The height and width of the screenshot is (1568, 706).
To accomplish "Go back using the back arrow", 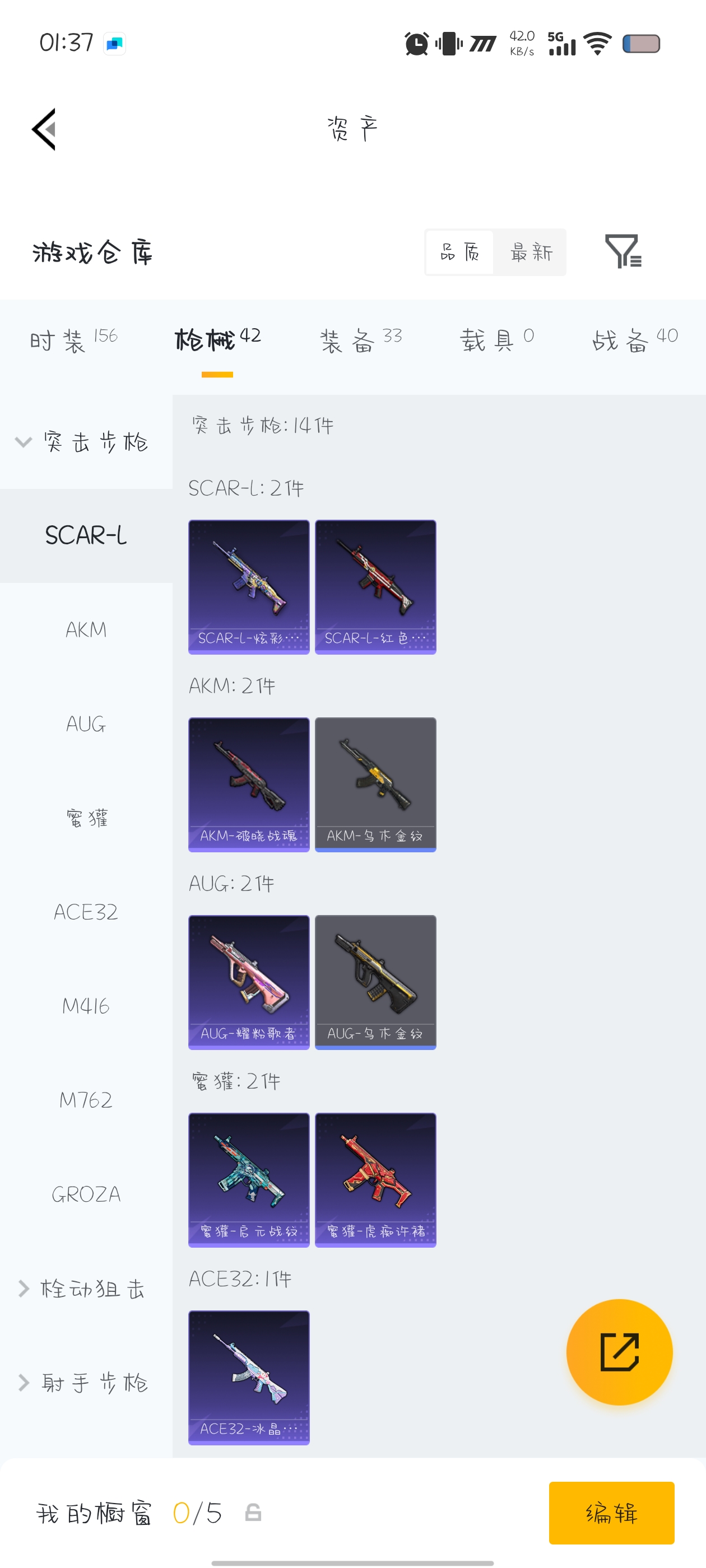I will [x=44, y=129].
